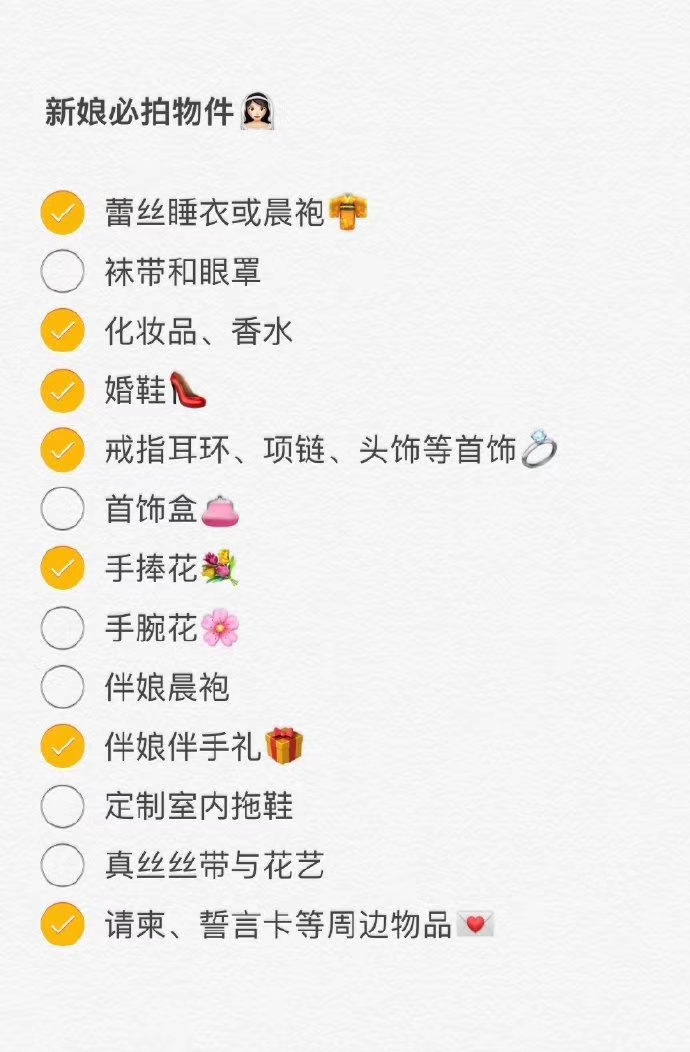Viewport: 690px width, 1052px height.
Task: Uncheck the 手捧花 item
Action: (x=62, y=568)
